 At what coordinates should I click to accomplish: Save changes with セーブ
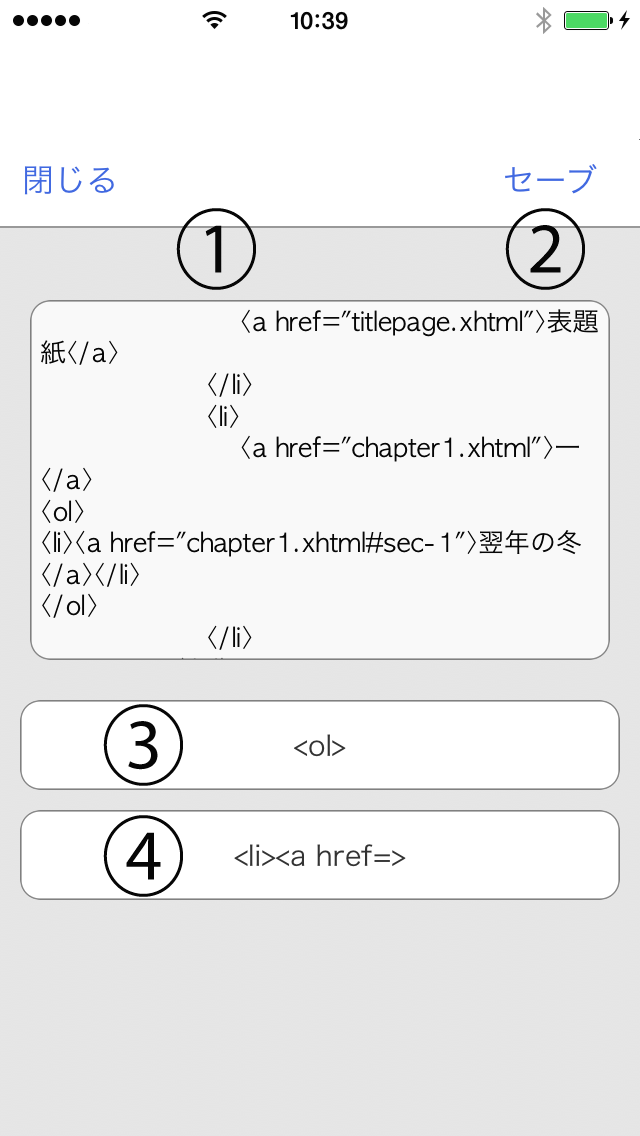pyautogui.click(x=550, y=180)
